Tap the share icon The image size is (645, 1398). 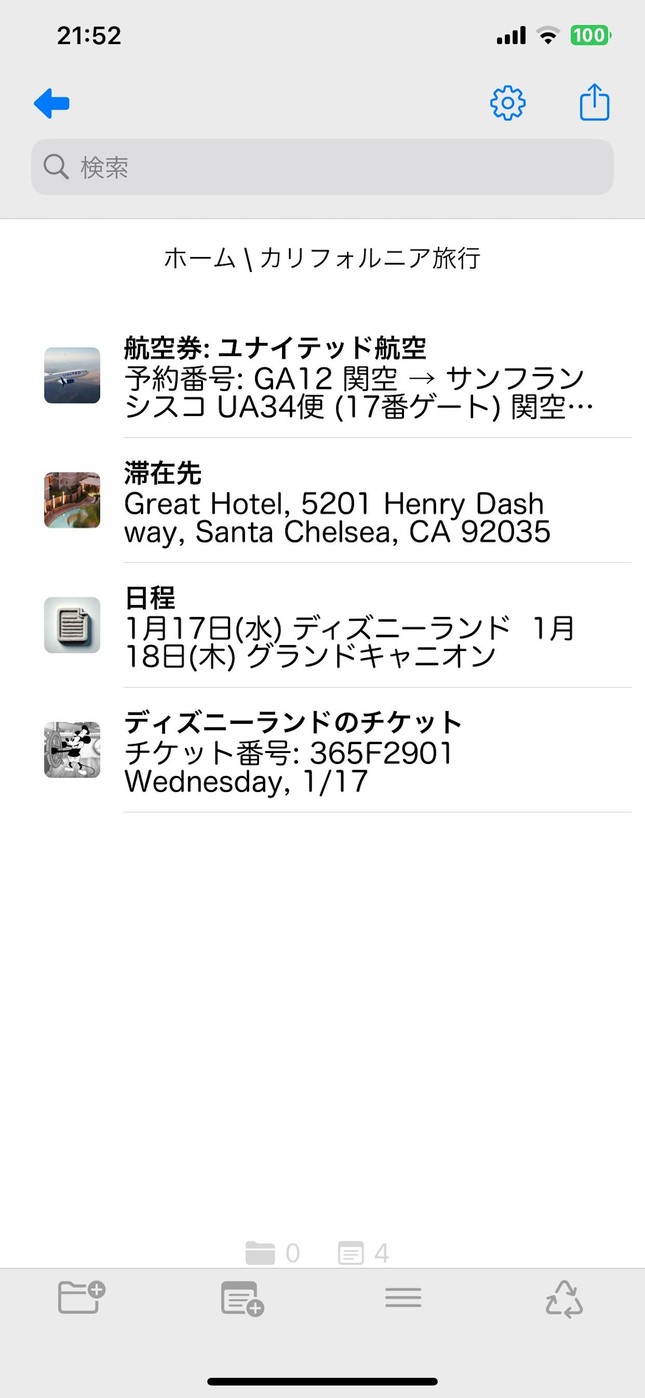coord(594,103)
